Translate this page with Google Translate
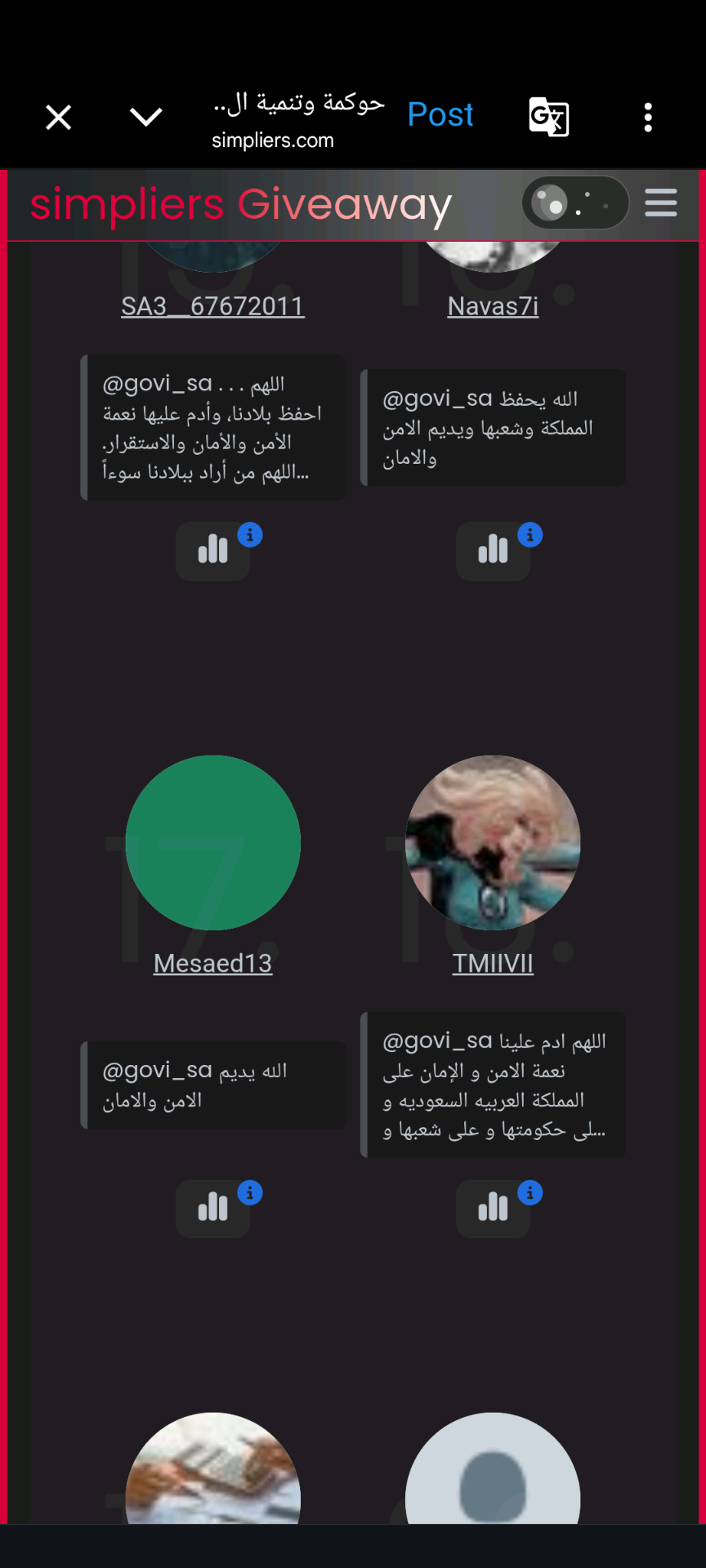 coord(548,118)
